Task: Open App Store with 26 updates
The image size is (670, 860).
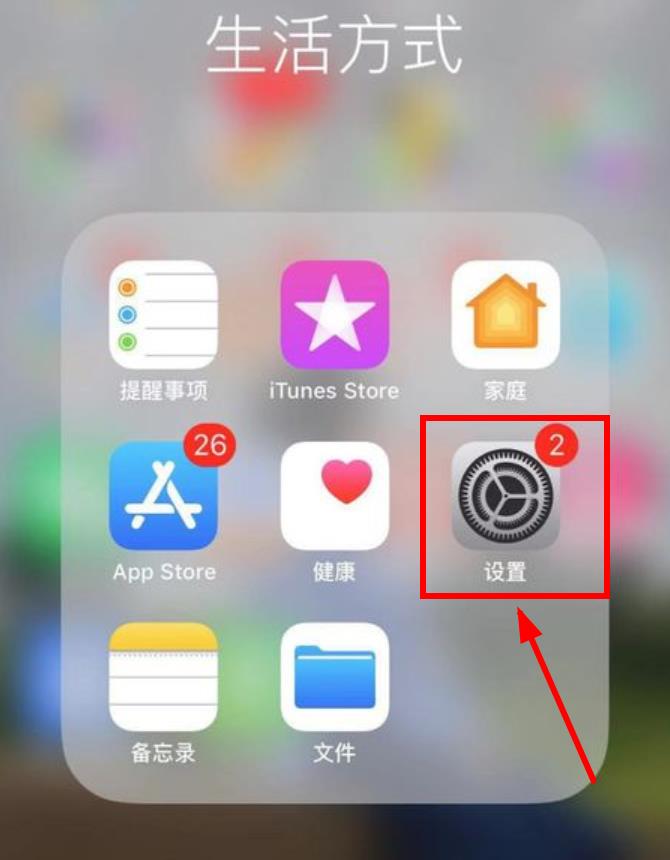Action: tap(163, 496)
